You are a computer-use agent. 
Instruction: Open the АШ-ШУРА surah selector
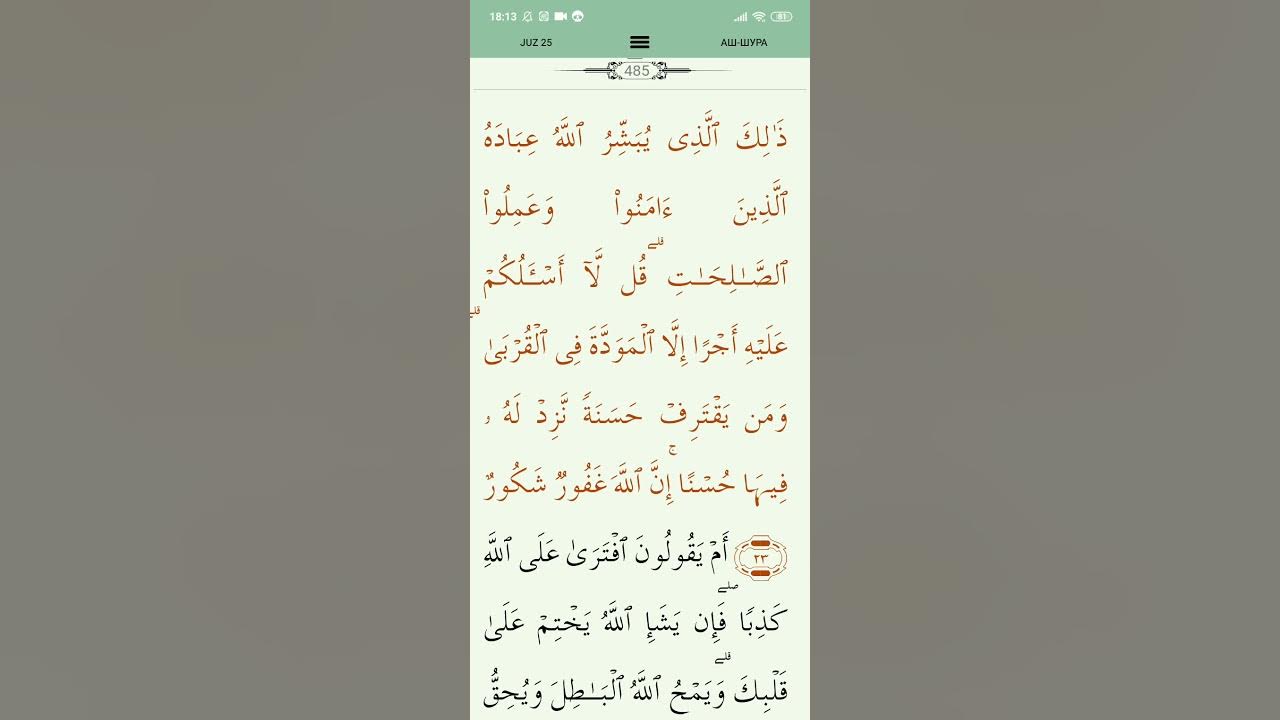coord(744,43)
